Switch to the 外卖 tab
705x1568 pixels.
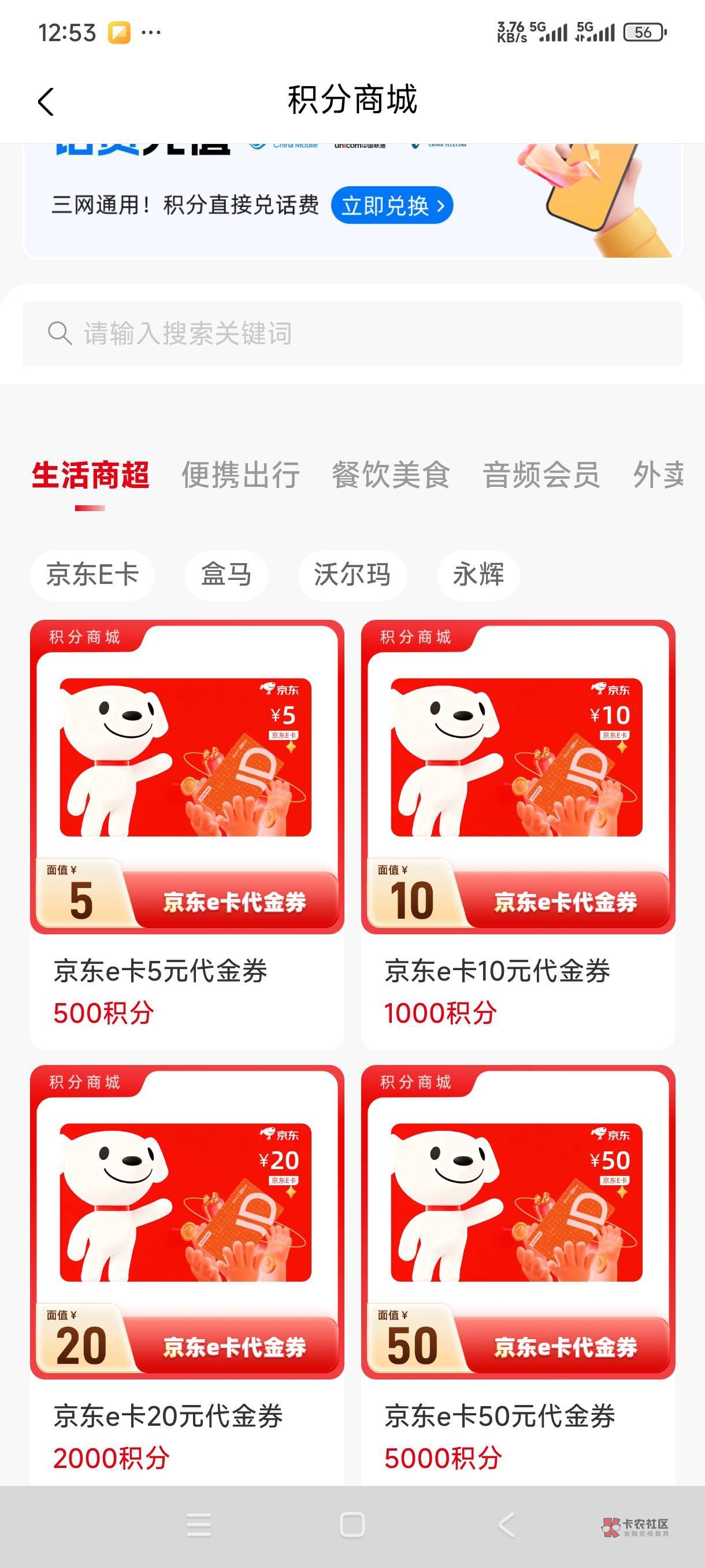click(x=658, y=475)
